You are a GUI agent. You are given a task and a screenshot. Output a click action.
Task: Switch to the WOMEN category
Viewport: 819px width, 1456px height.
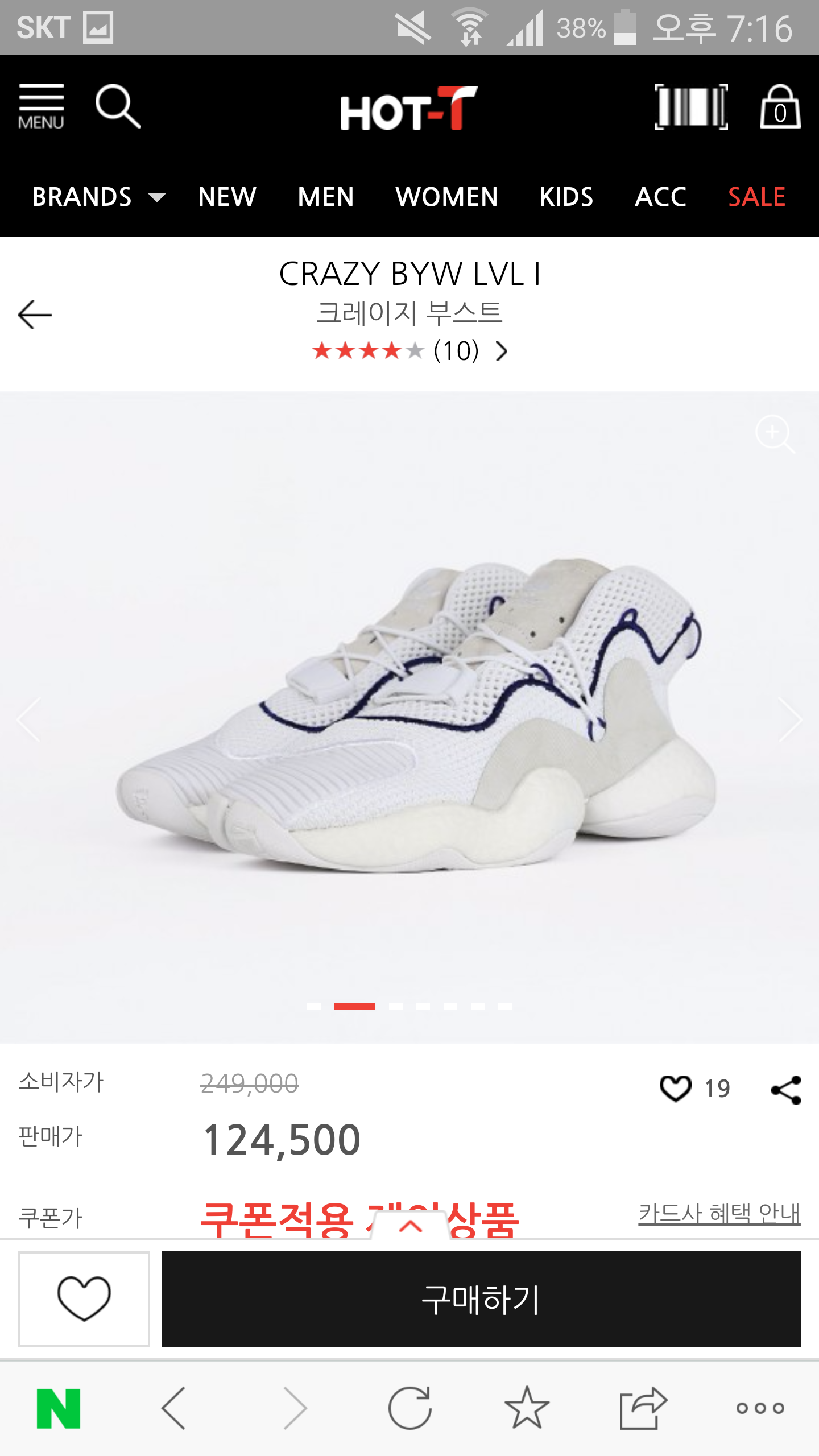pyautogui.click(x=446, y=197)
